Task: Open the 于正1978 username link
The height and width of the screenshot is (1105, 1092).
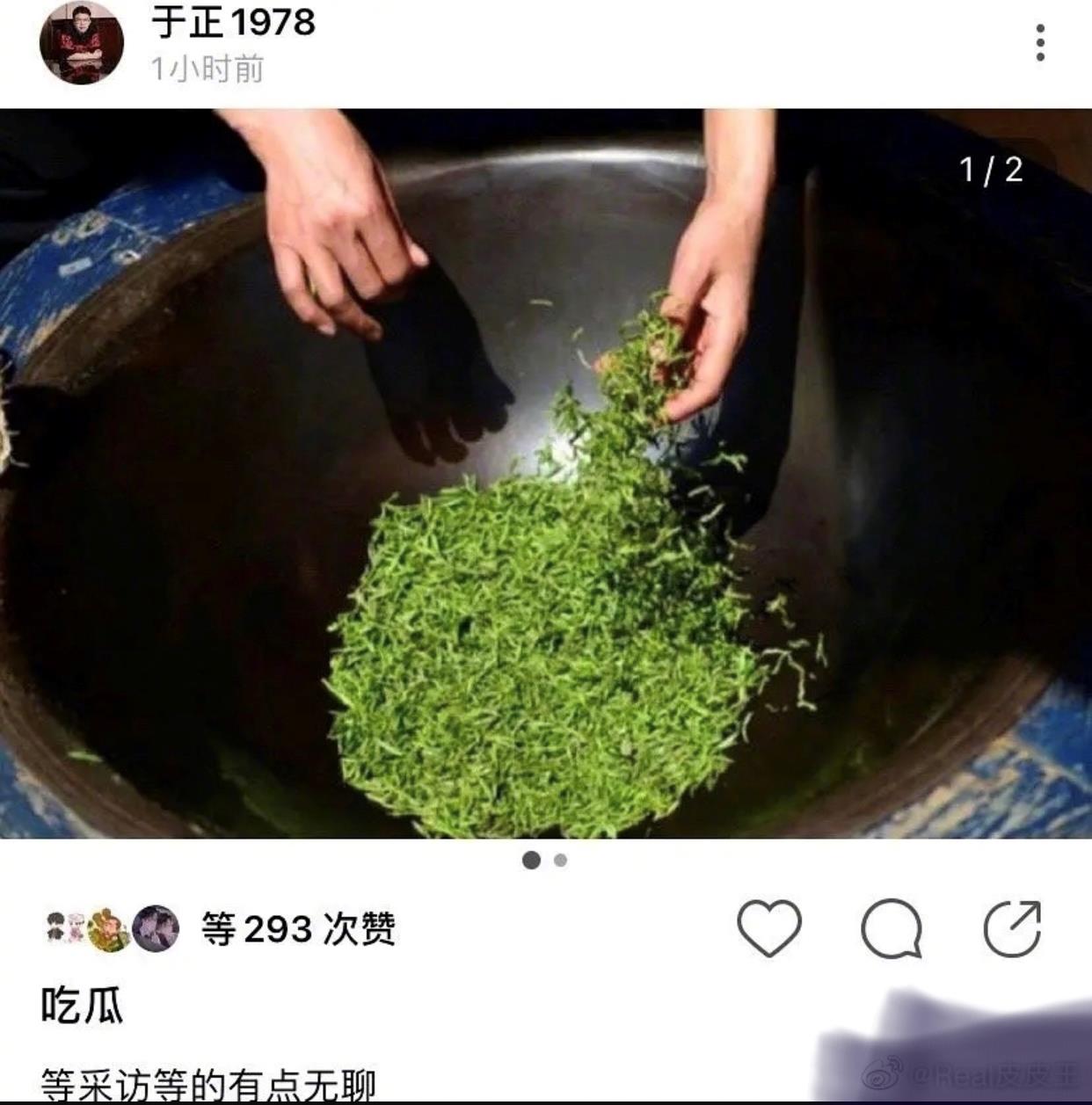Action: pos(233,22)
